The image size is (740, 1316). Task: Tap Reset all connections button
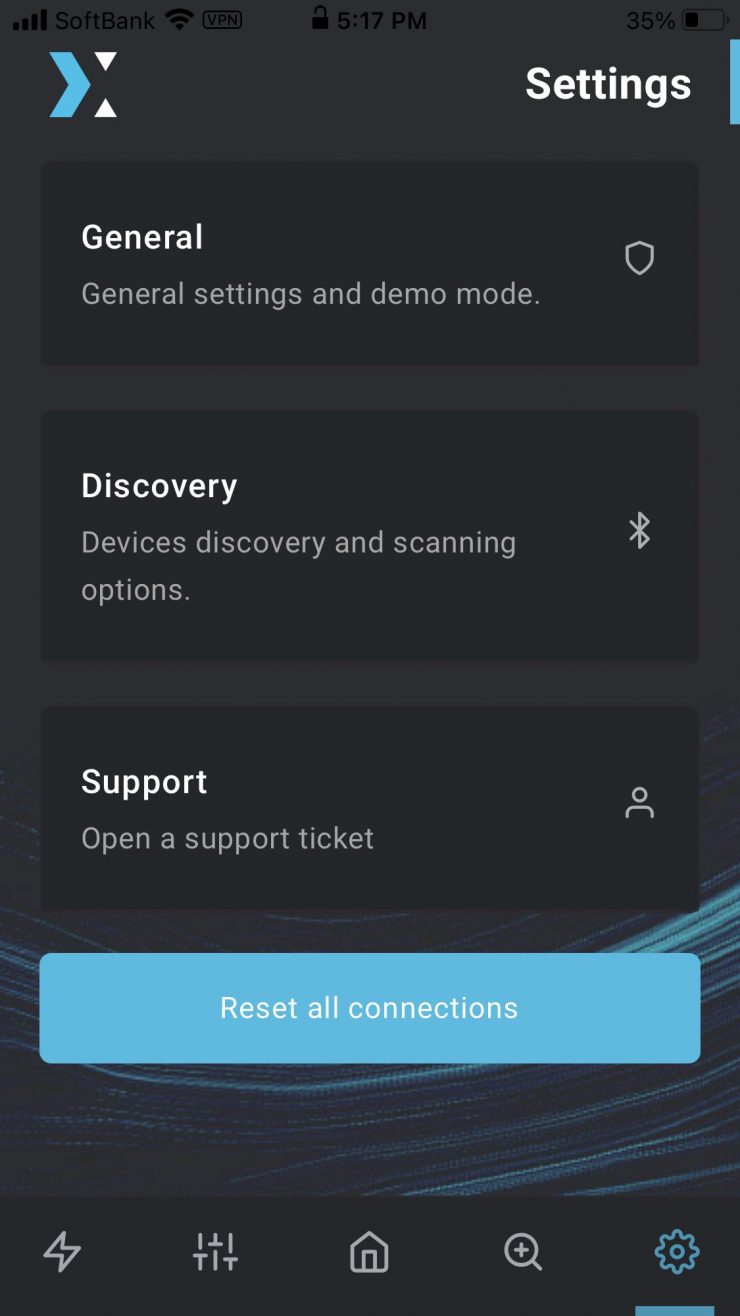pos(369,1008)
